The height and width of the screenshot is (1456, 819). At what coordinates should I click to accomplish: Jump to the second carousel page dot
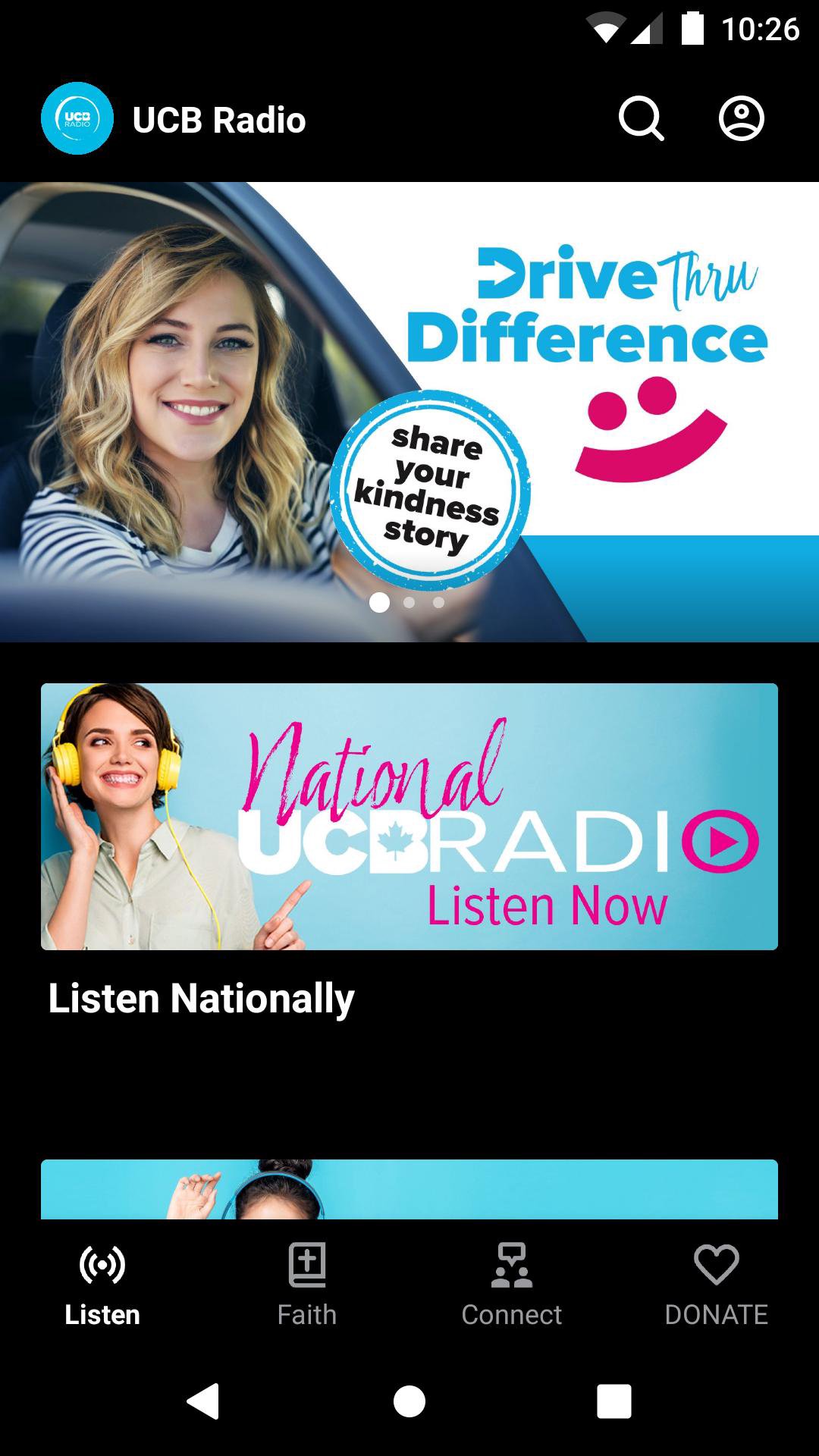tap(409, 603)
